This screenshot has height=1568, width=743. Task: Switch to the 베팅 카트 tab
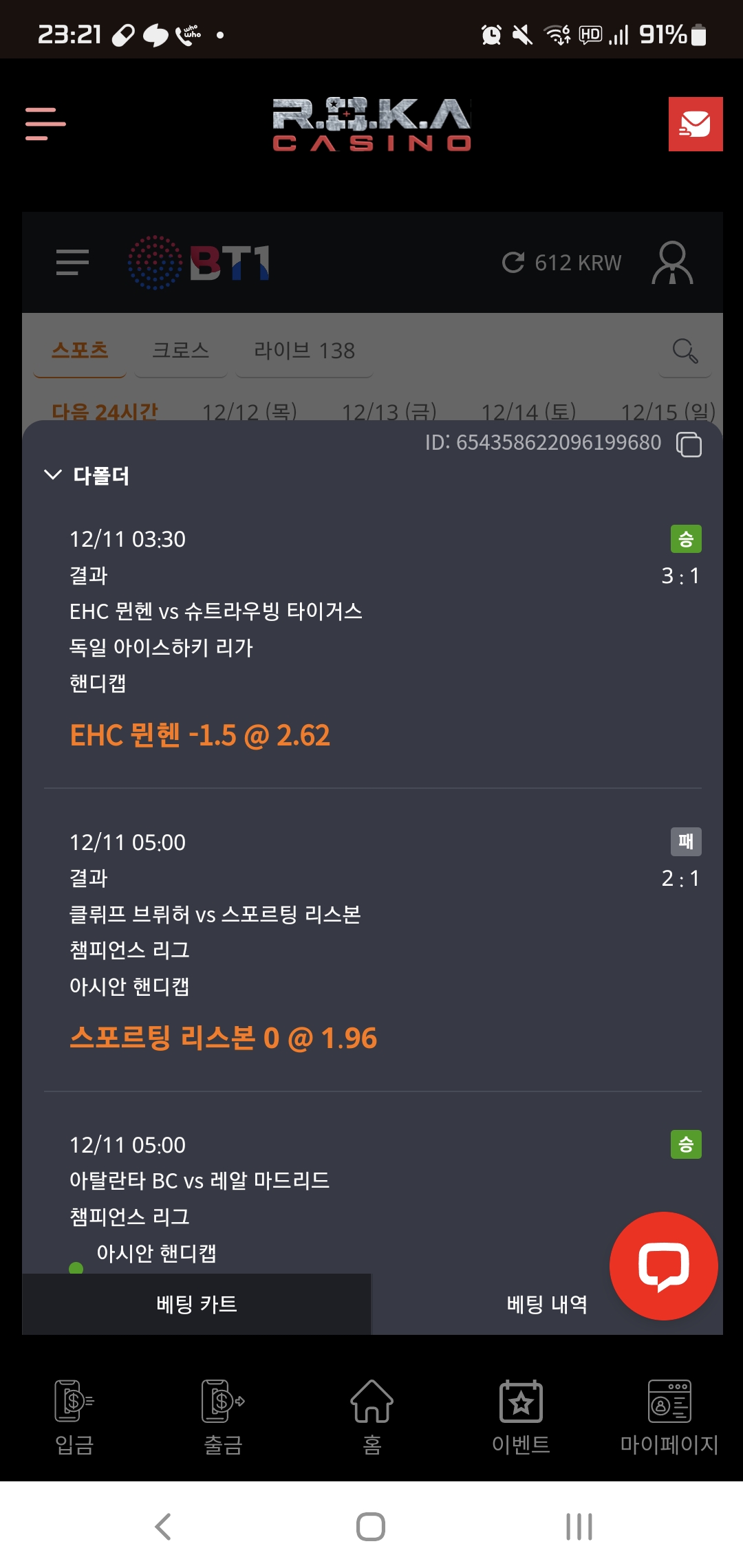point(197,1304)
